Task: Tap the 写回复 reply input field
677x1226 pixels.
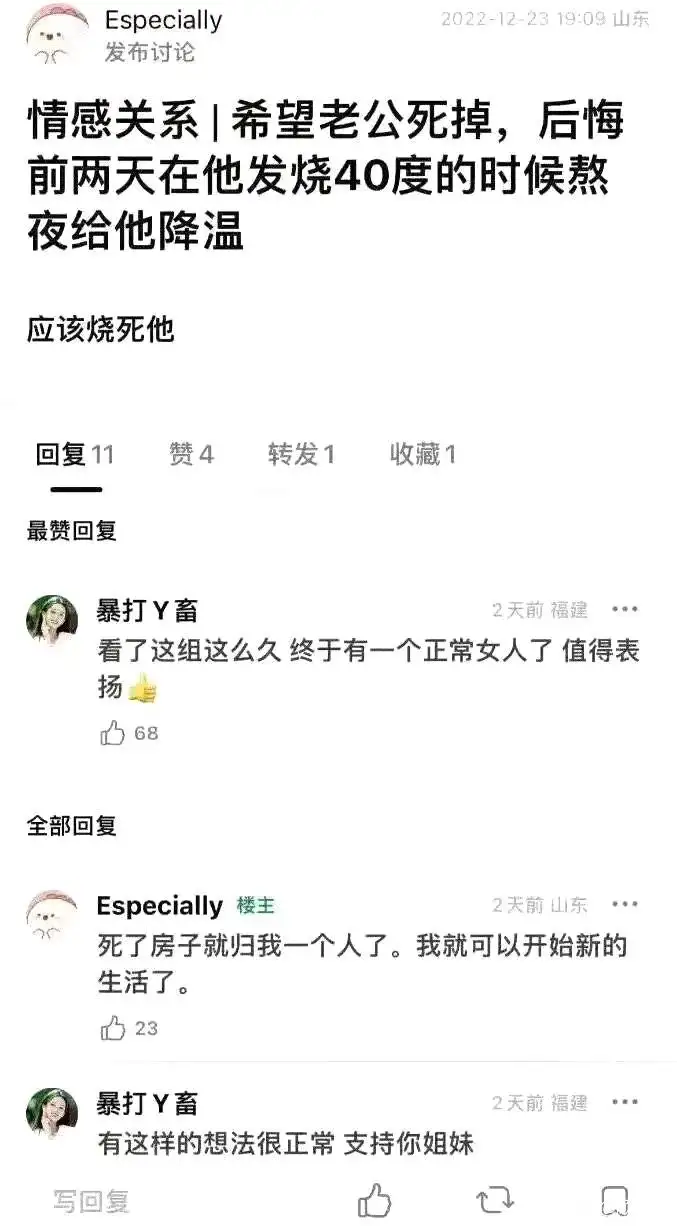Action: 91,1200
